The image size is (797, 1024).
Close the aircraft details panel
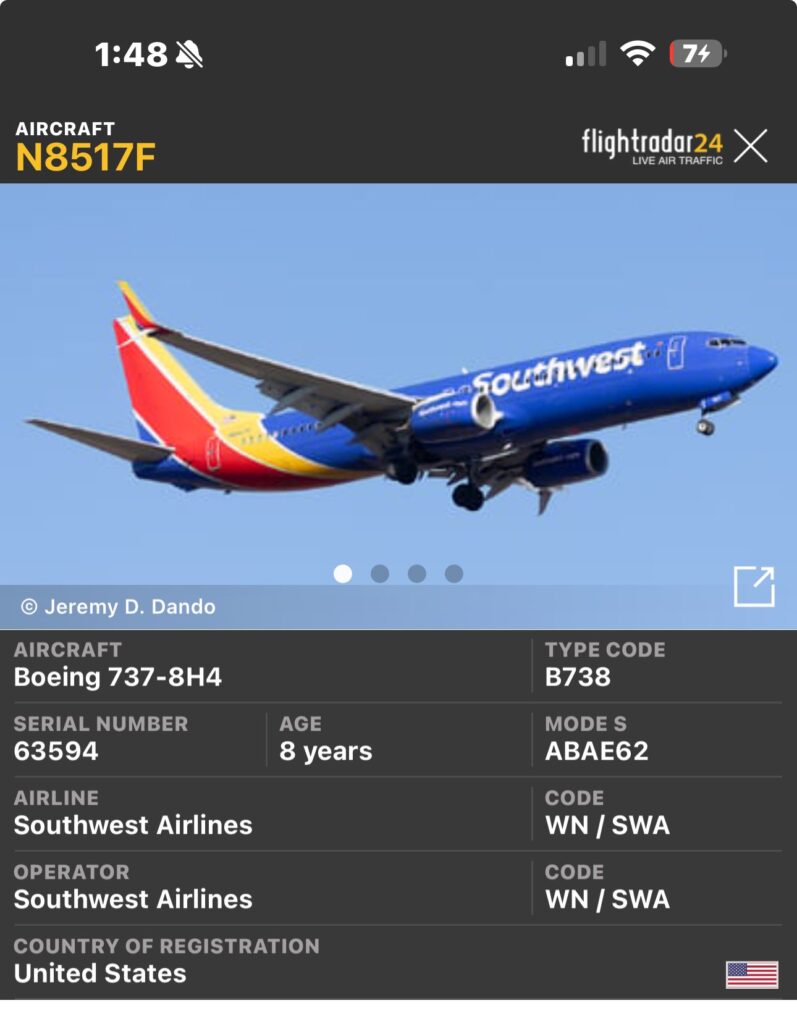751,146
